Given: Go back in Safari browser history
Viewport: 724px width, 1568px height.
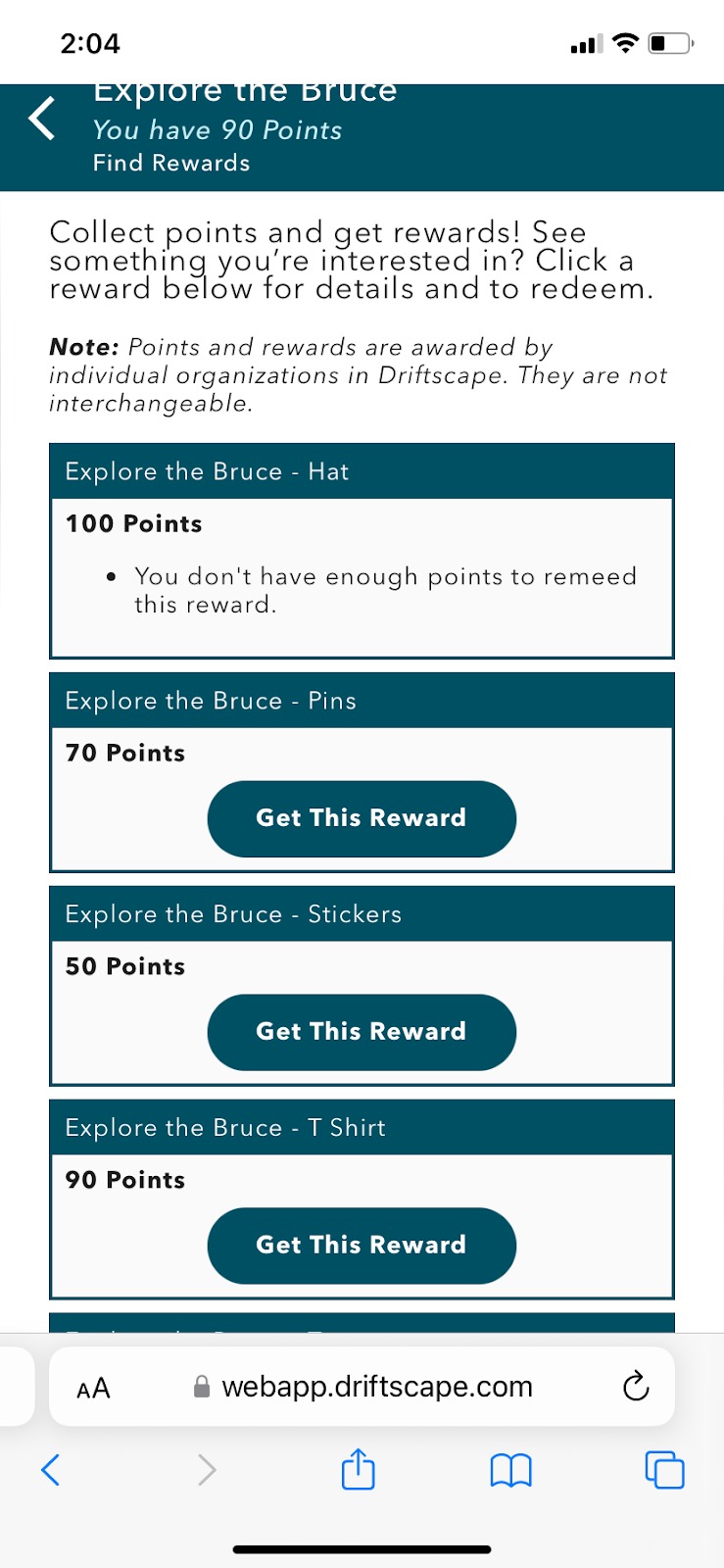Looking at the screenshot, I should tap(51, 1470).
